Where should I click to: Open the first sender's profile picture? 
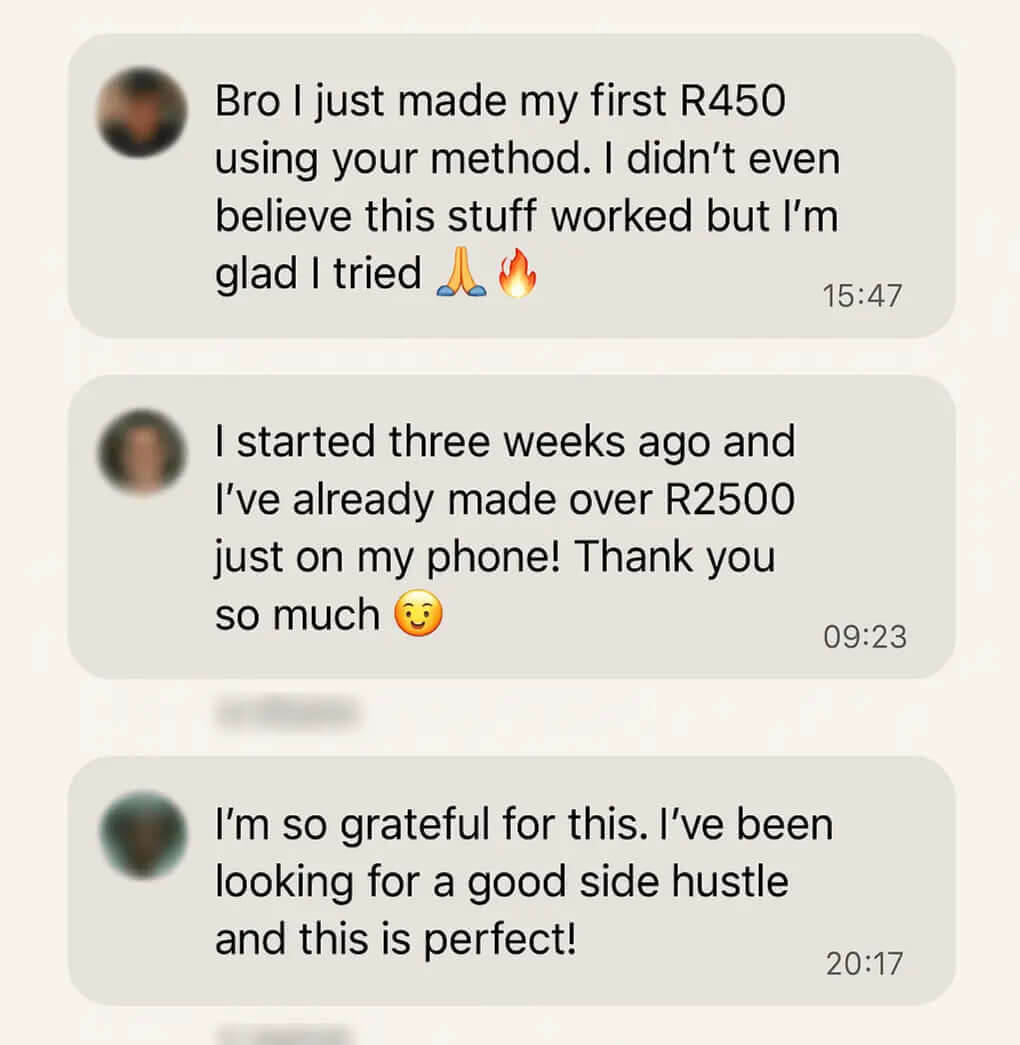(x=141, y=113)
